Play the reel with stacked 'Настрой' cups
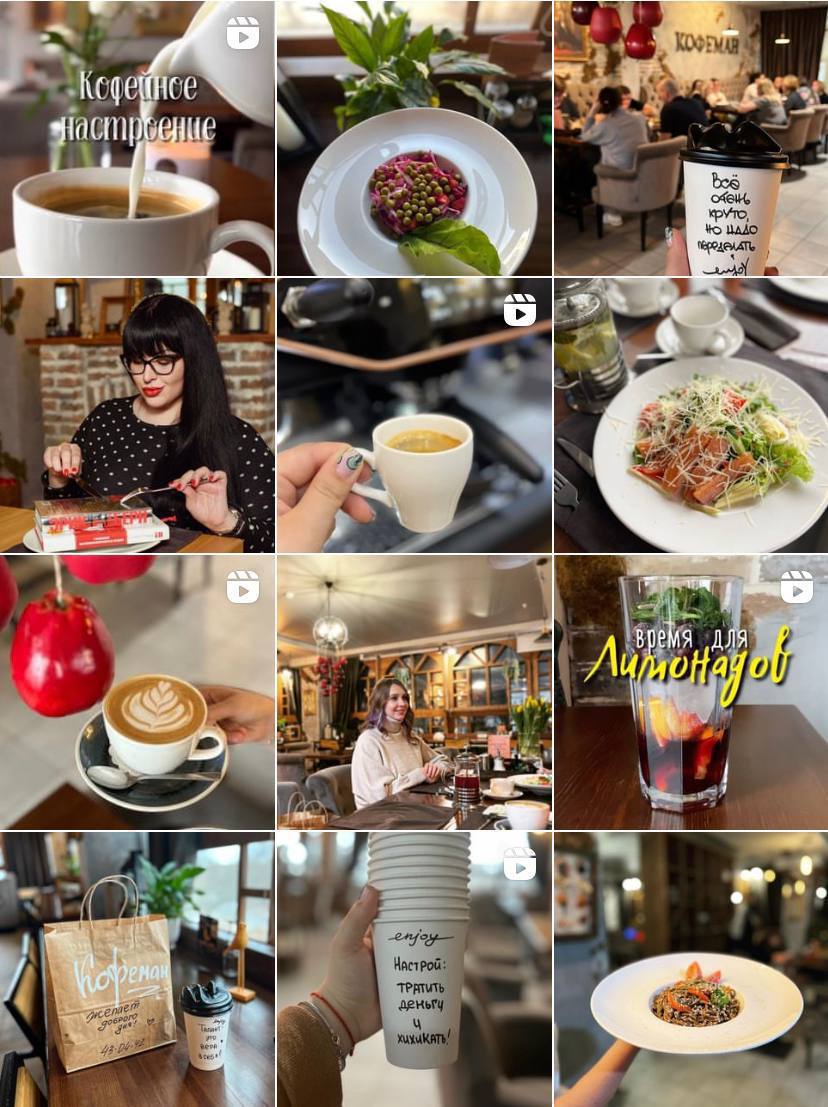Viewport: 828px width, 1107px height. point(414,969)
